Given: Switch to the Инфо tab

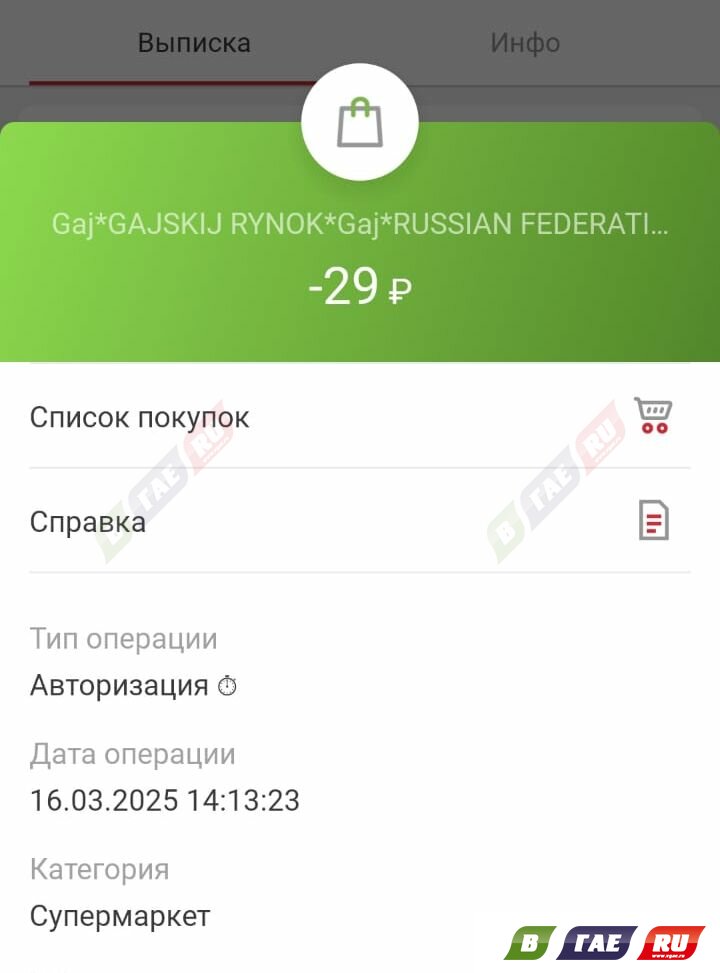Looking at the screenshot, I should 524,43.
